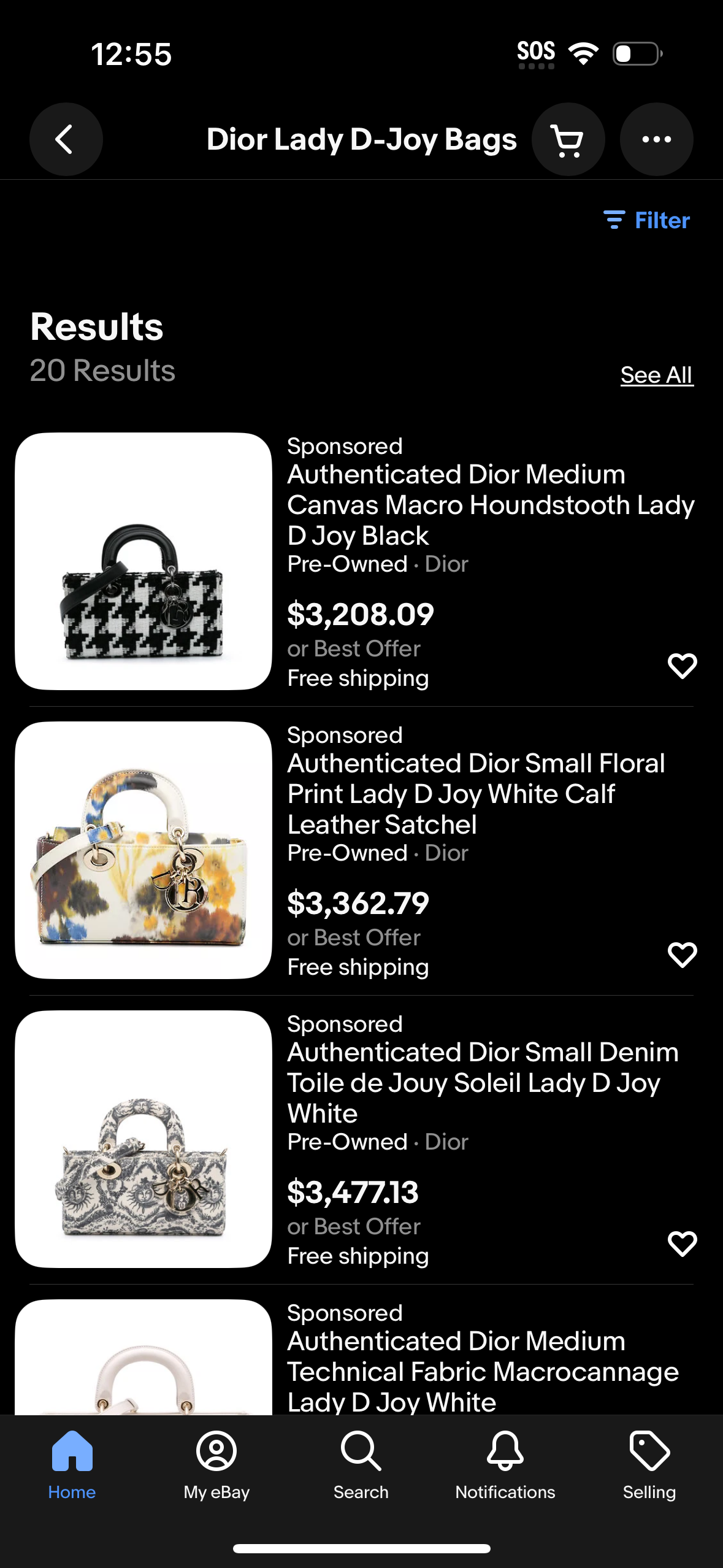Expand full results with See All
The image size is (723, 1568).
click(x=656, y=374)
